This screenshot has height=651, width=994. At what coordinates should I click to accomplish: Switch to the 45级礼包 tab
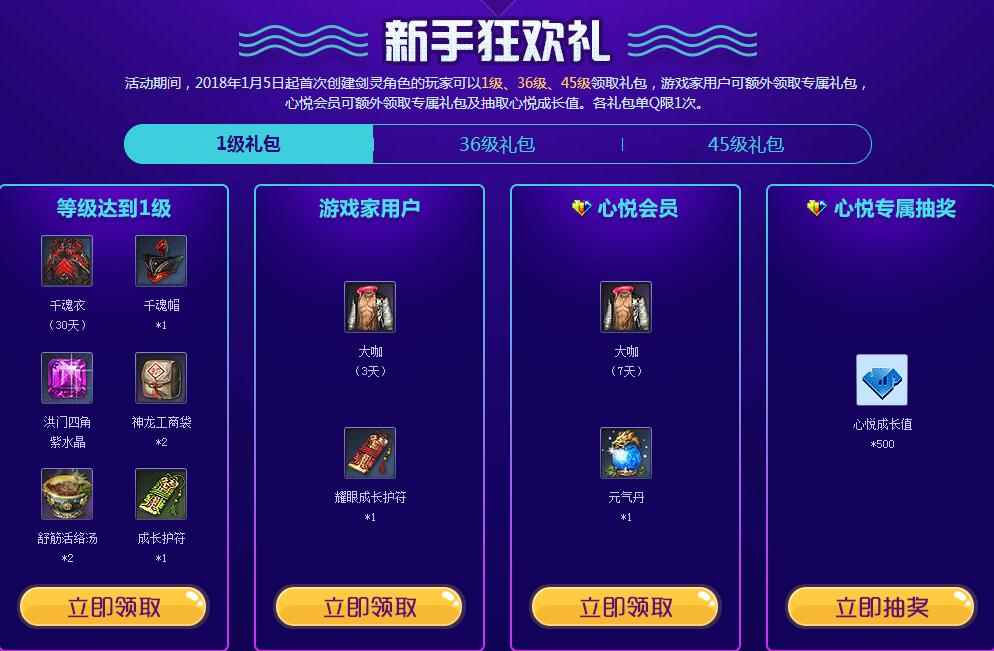point(745,144)
